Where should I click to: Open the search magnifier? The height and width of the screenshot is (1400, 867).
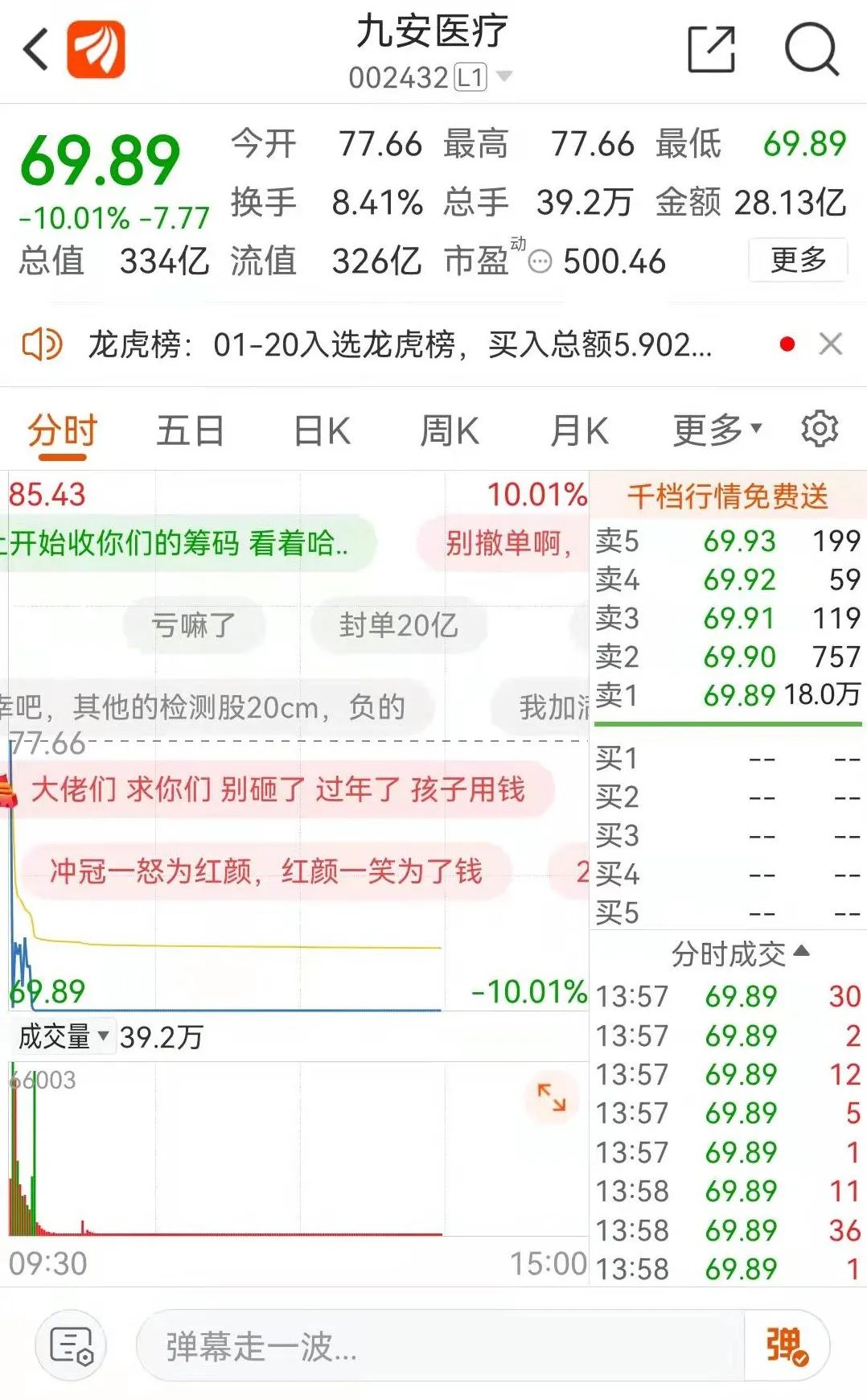(811, 50)
